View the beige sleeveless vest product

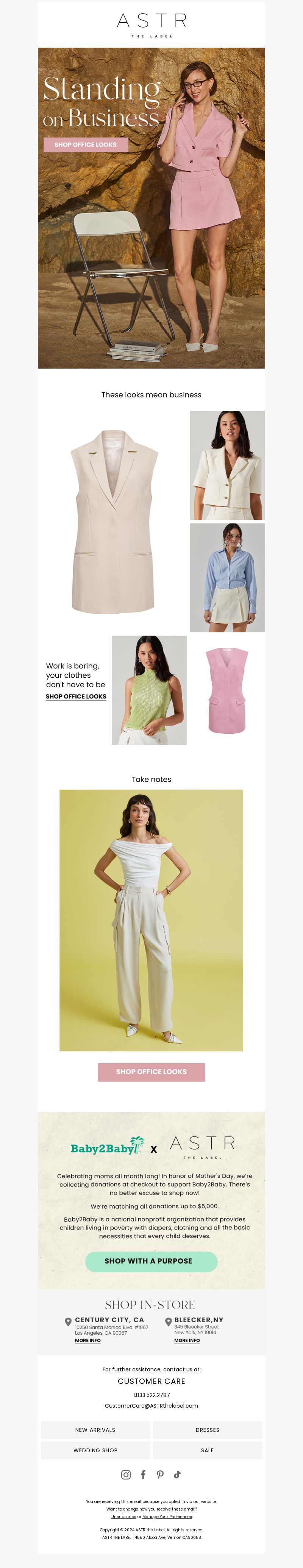[x=113, y=521]
